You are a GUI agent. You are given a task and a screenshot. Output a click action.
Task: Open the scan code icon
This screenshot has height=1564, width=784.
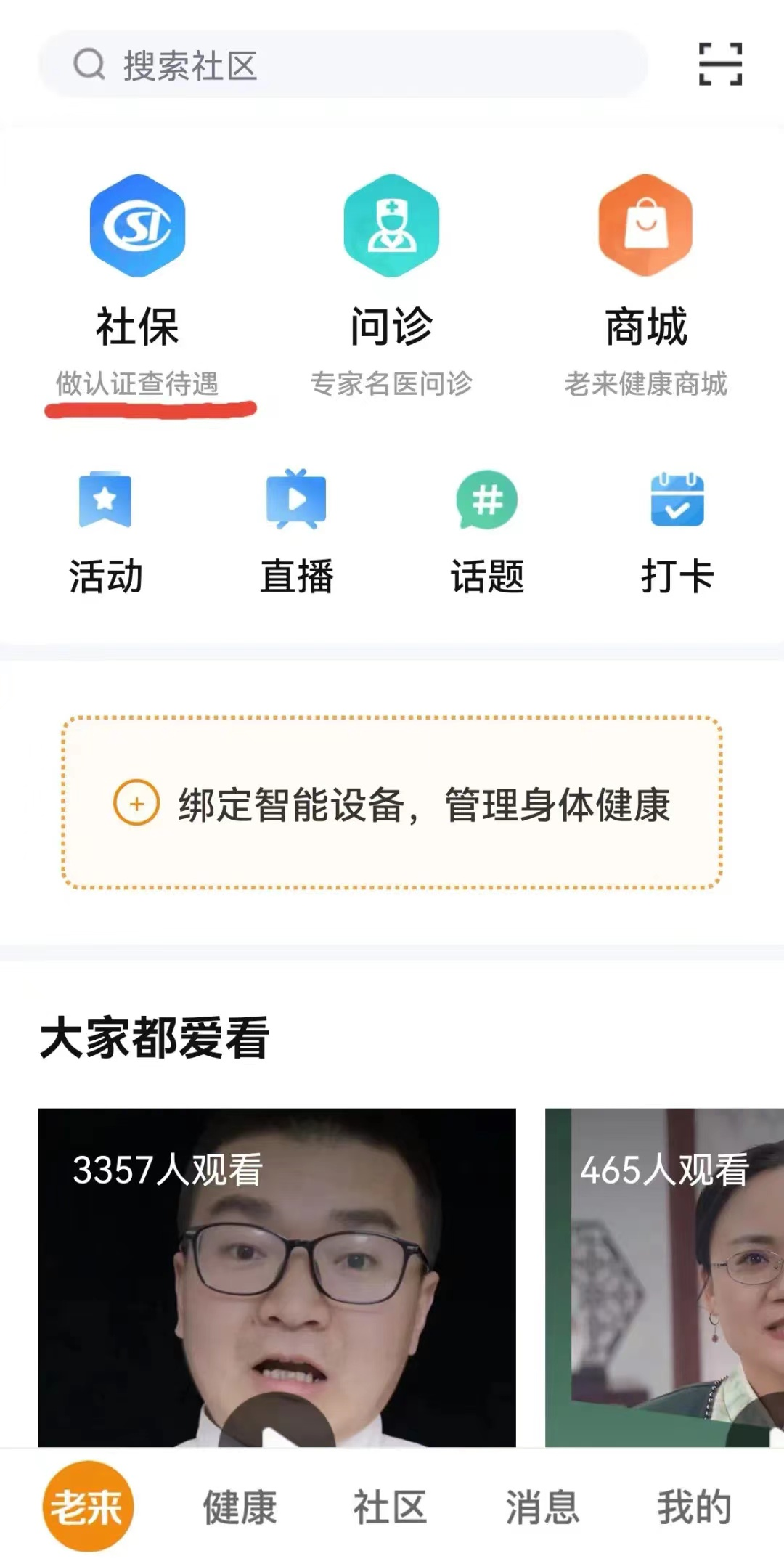click(720, 65)
